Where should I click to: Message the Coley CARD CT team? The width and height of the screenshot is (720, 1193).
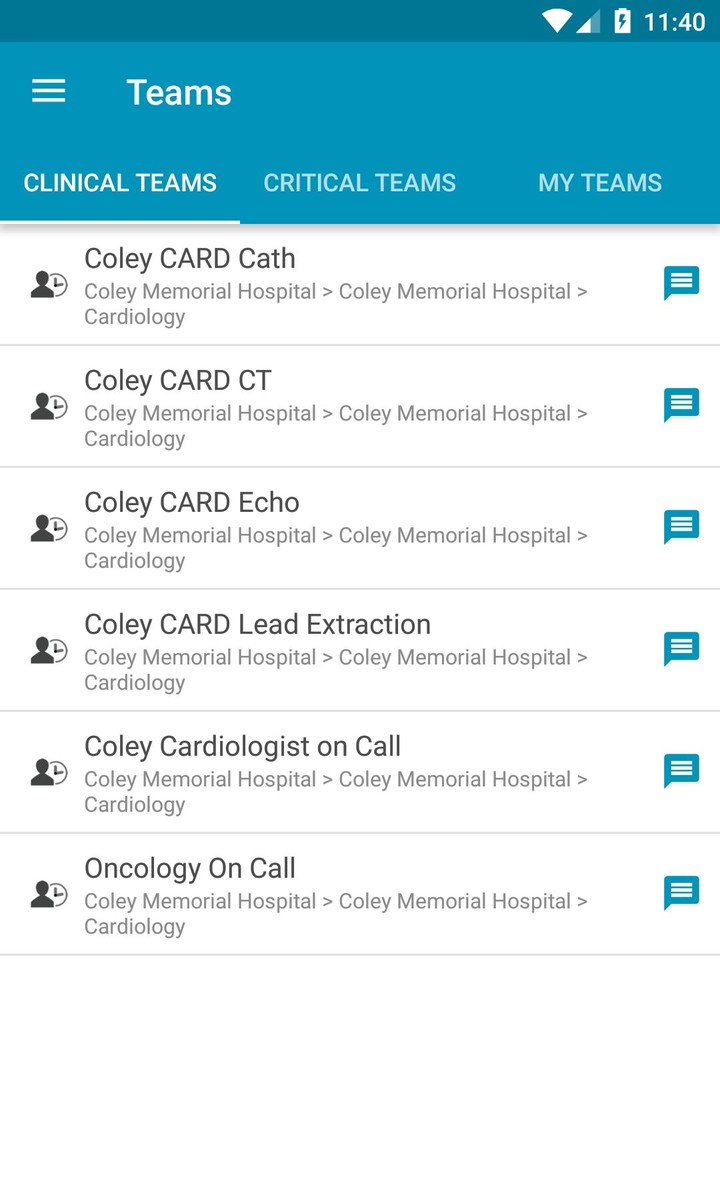tap(681, 406)
